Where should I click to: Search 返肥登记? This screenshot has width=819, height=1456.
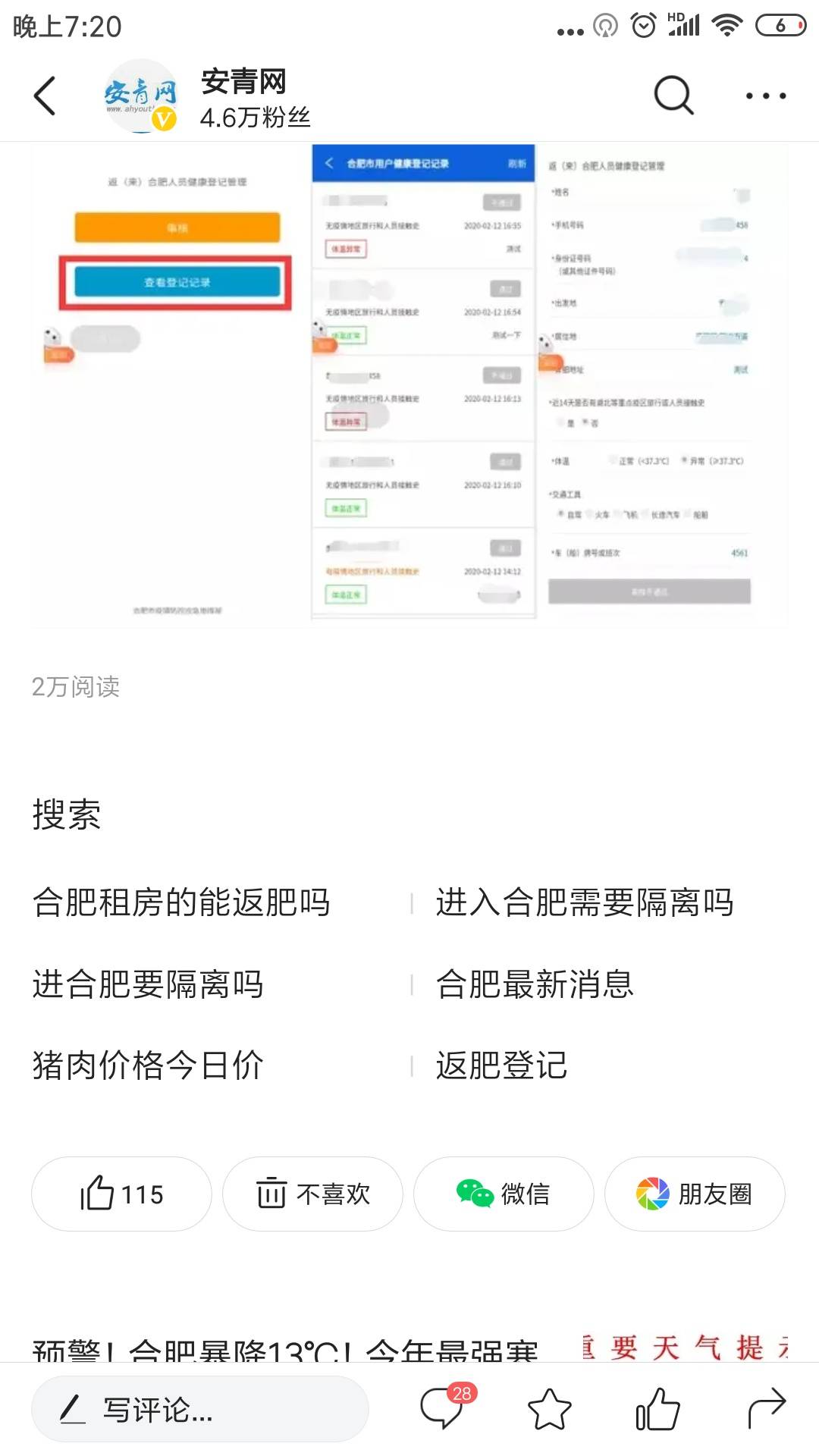[x=501, y=1065]
